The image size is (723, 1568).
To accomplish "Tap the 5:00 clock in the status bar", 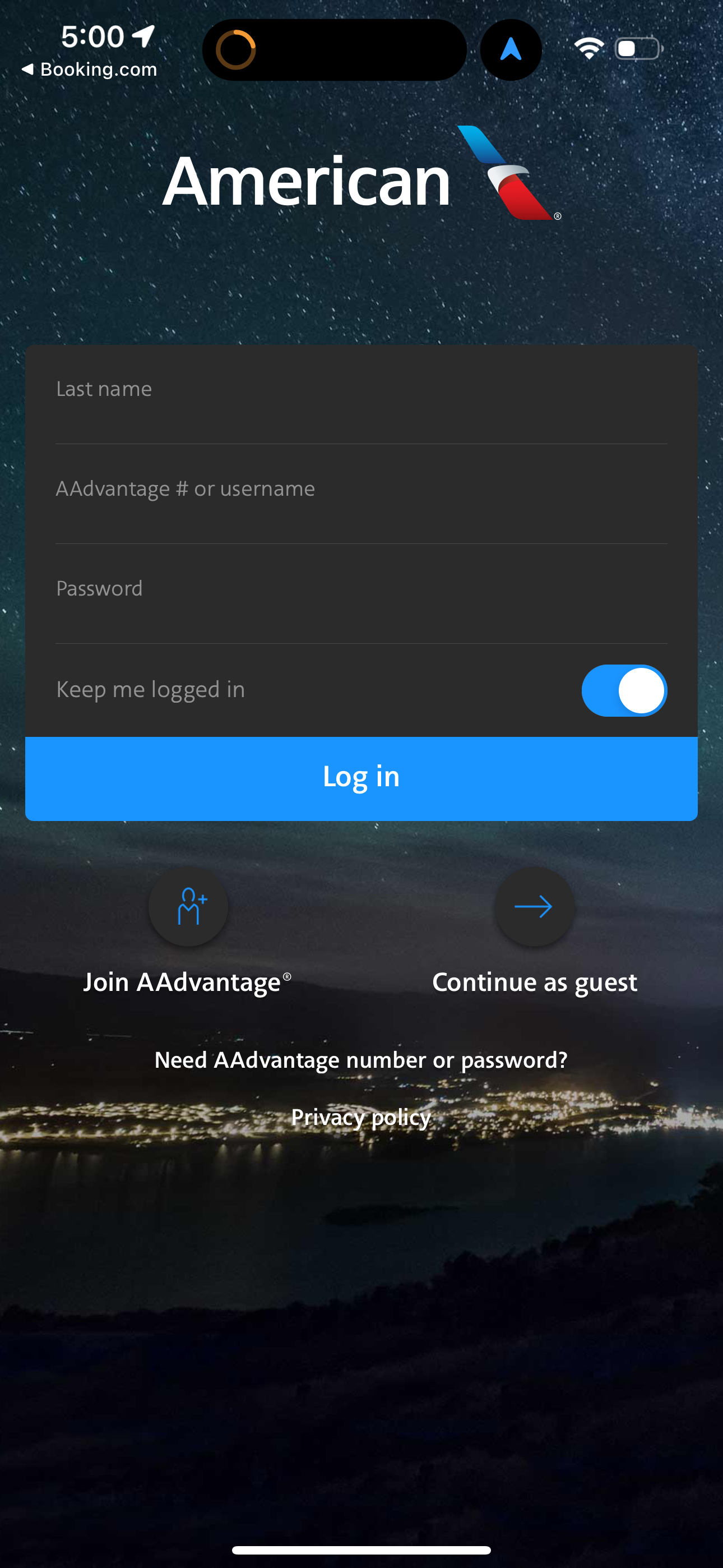I will coord(91,36).
